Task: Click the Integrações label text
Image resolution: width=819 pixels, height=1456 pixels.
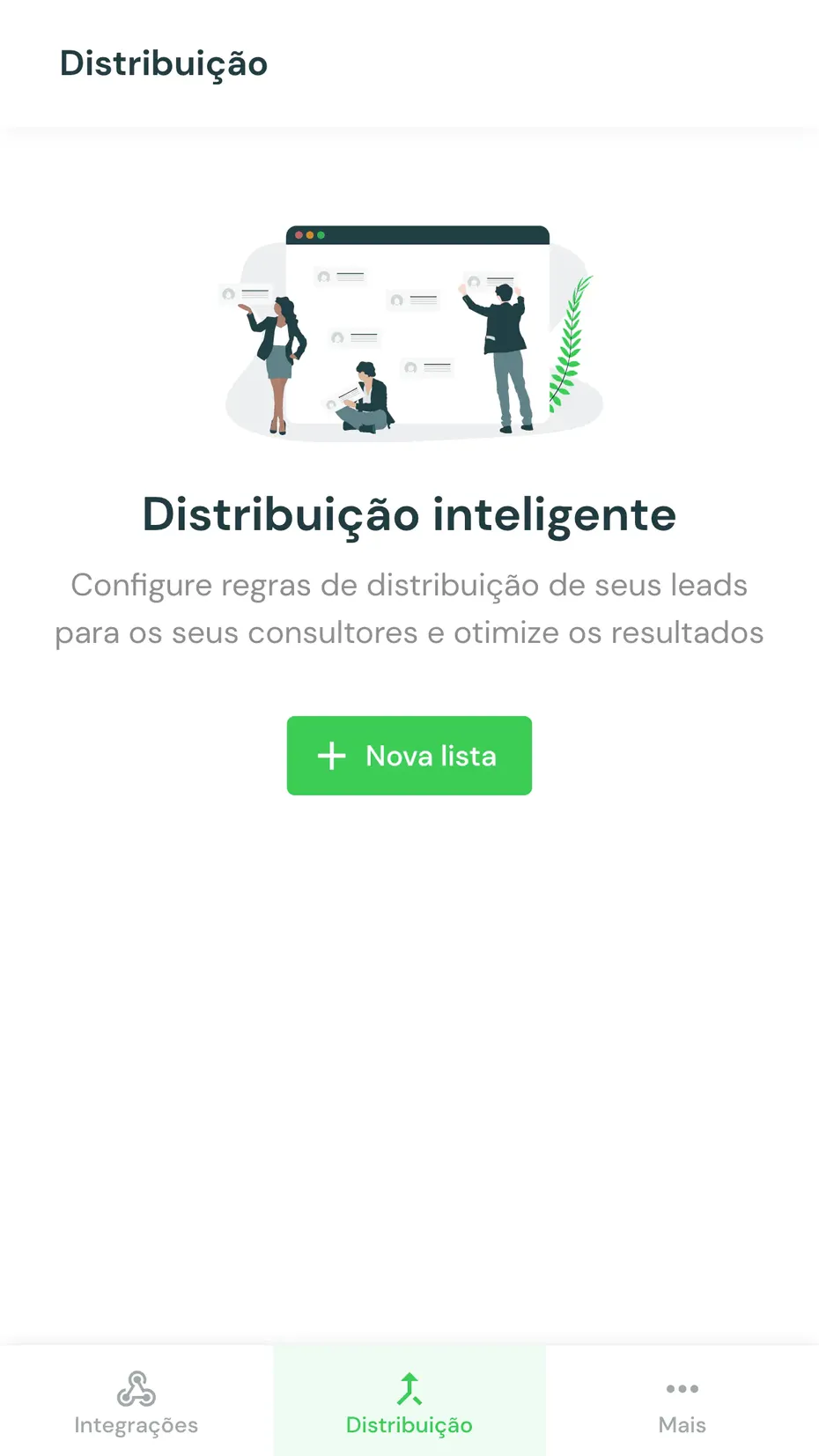Action: (136, 1424)
